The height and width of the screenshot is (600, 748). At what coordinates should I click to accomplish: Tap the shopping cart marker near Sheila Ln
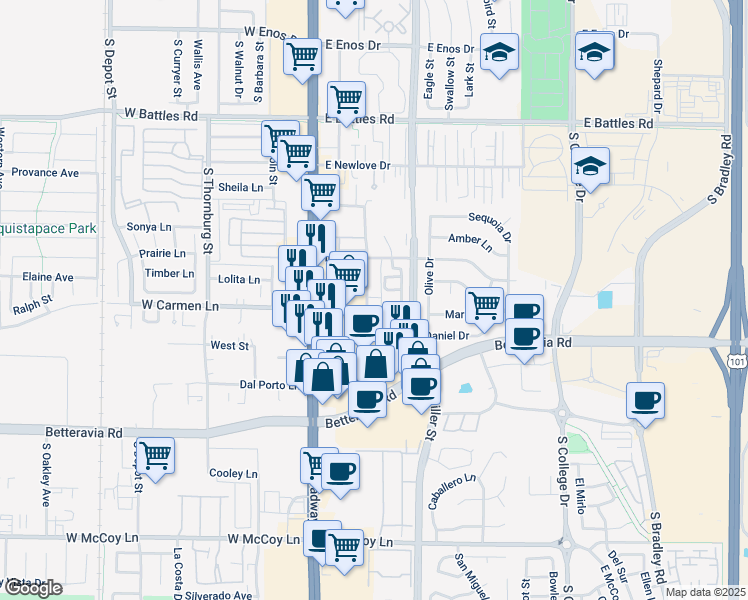(320, 192)
